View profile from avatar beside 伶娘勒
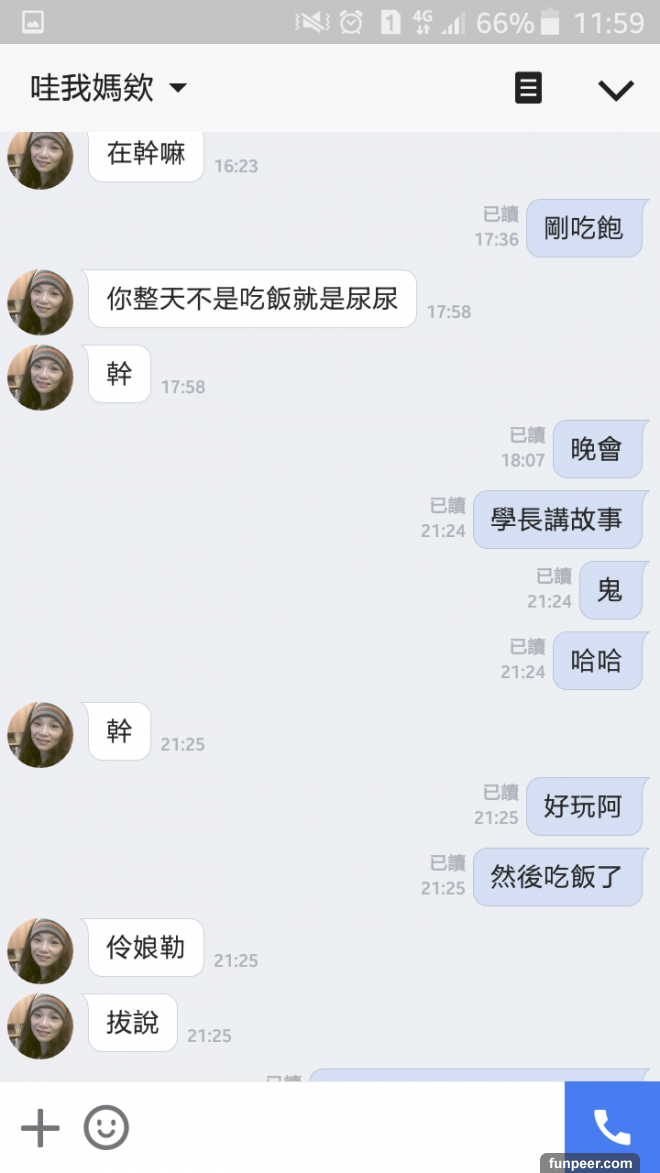Screen dimensions: 660x1173 (41, 950)
